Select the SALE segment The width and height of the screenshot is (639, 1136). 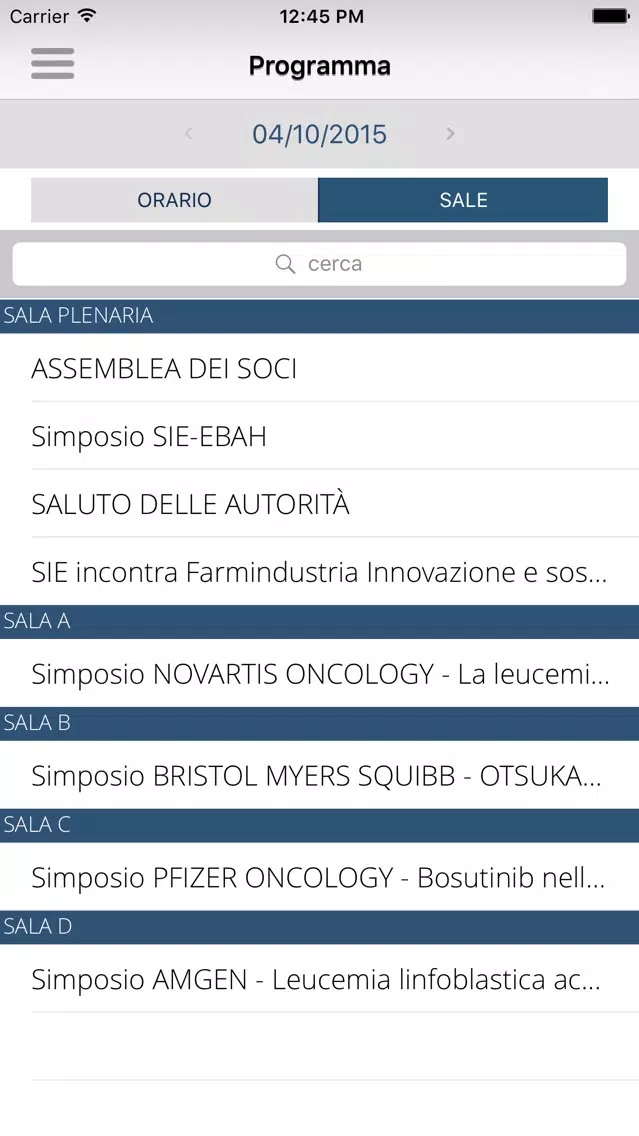(x=463, y=200)
